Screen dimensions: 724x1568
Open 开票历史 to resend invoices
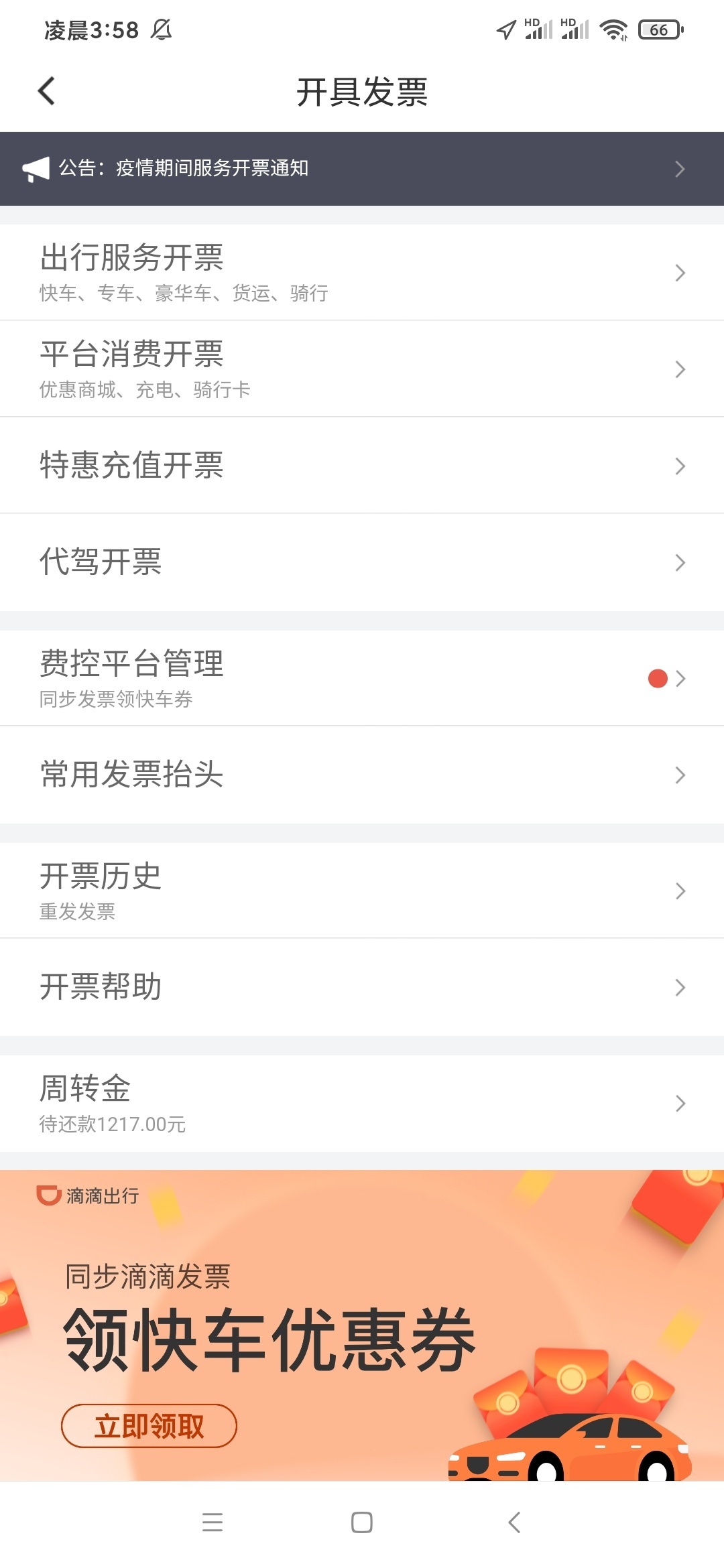[362, 891]
